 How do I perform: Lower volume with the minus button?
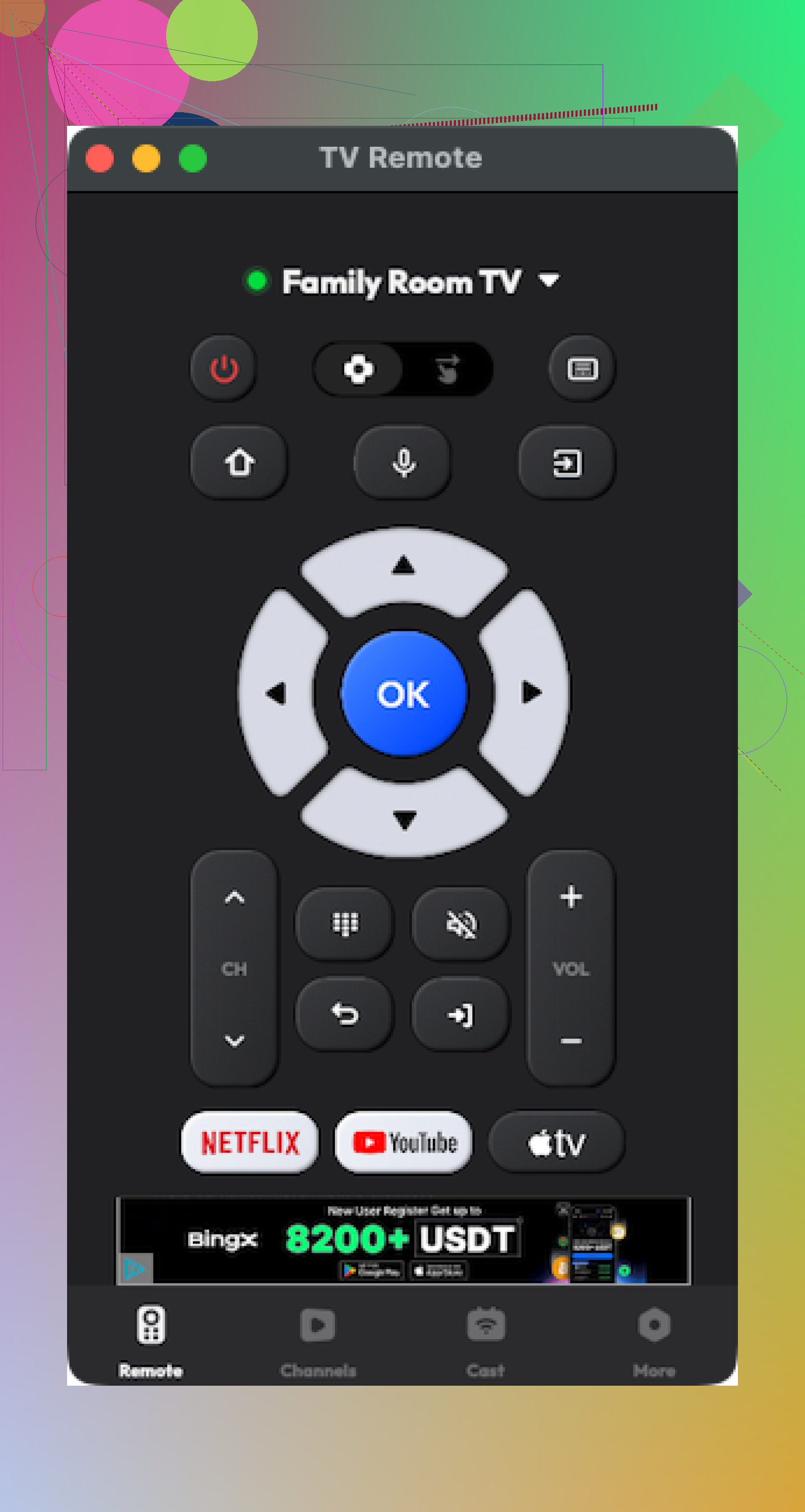point(571,1041)
